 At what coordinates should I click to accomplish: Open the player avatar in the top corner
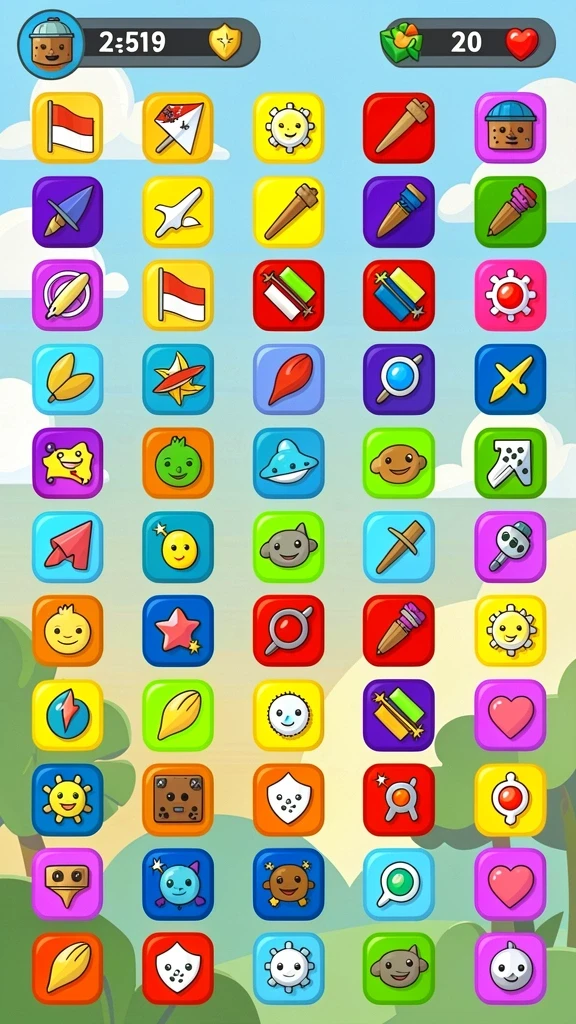click(51, 44)
